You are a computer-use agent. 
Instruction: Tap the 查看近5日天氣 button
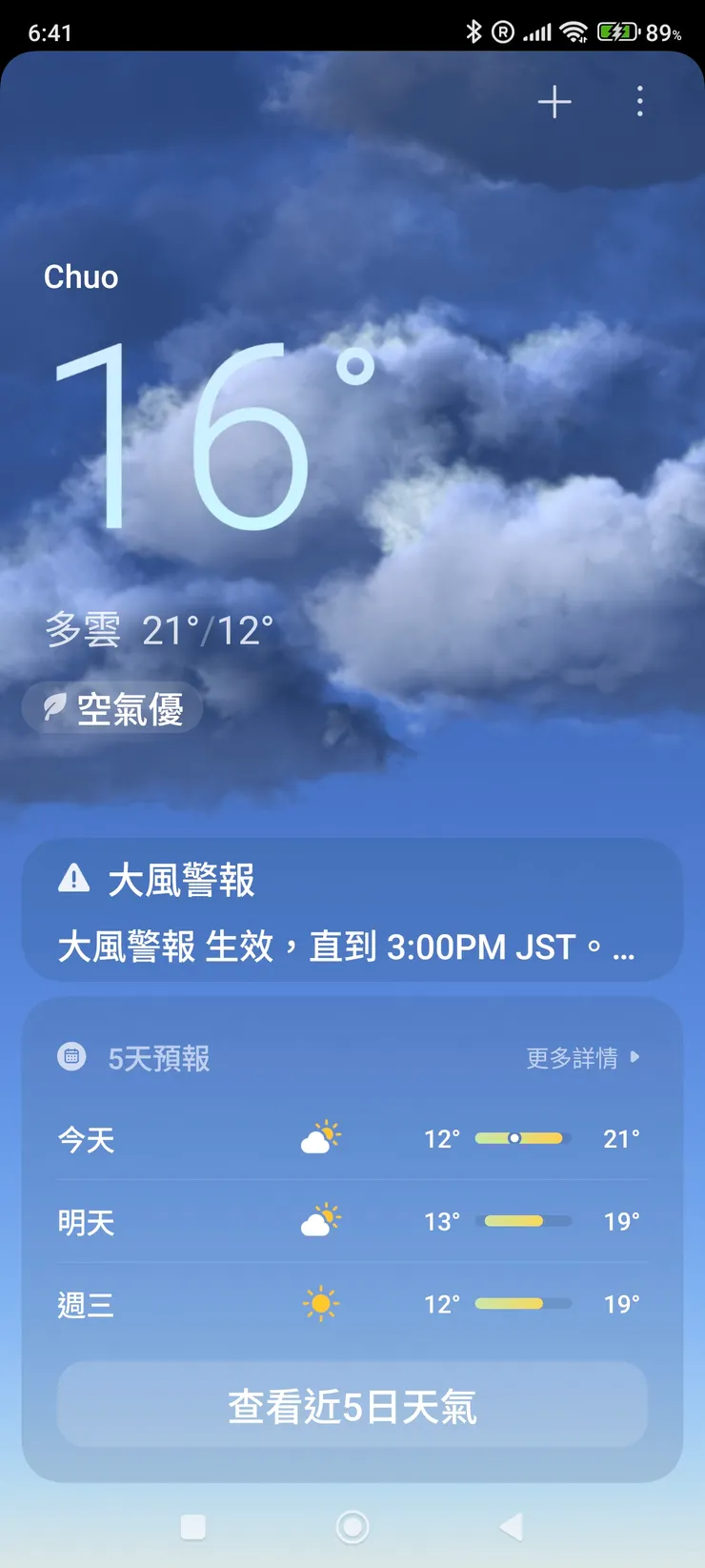[x=352, y=1404]
